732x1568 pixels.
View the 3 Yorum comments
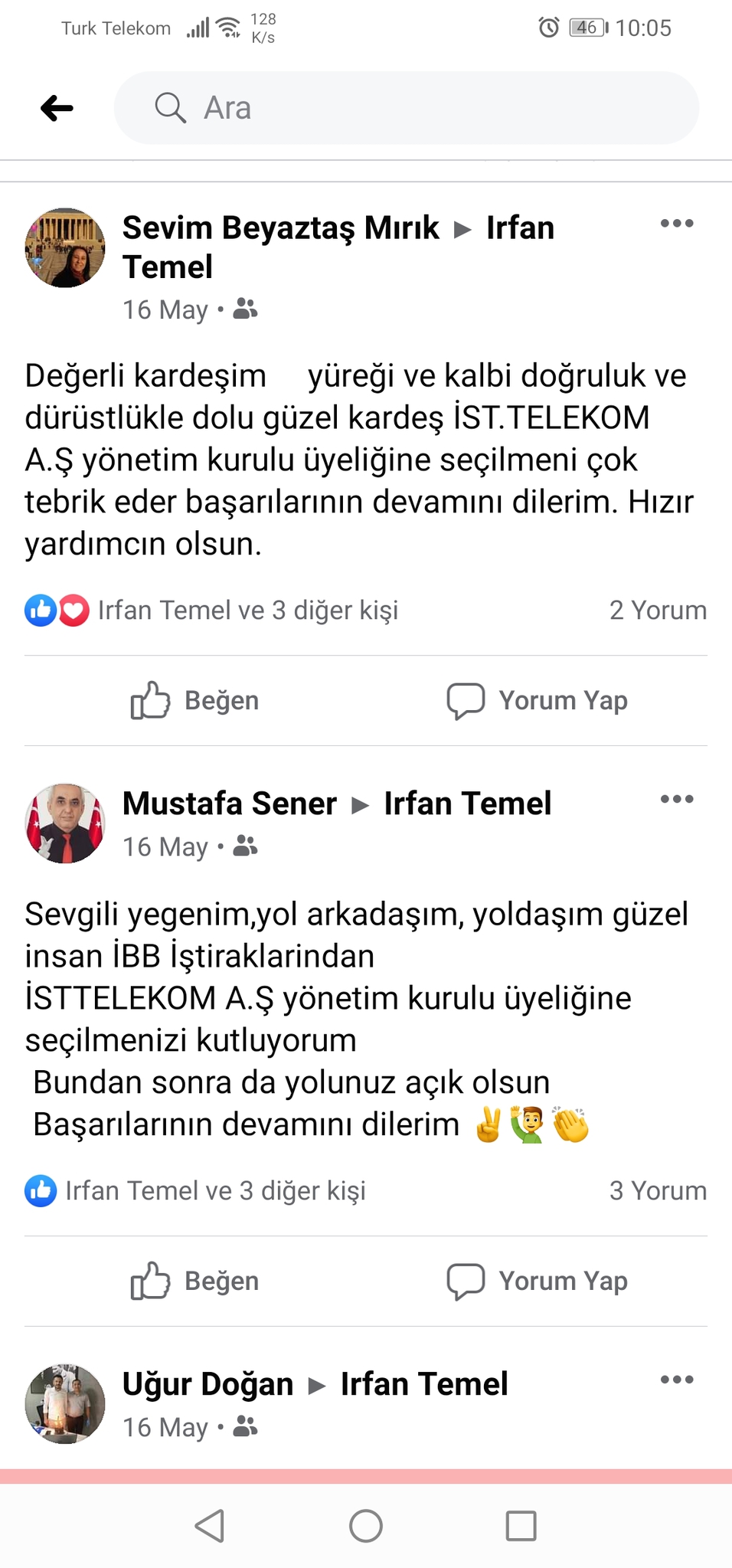(658, 1191)
